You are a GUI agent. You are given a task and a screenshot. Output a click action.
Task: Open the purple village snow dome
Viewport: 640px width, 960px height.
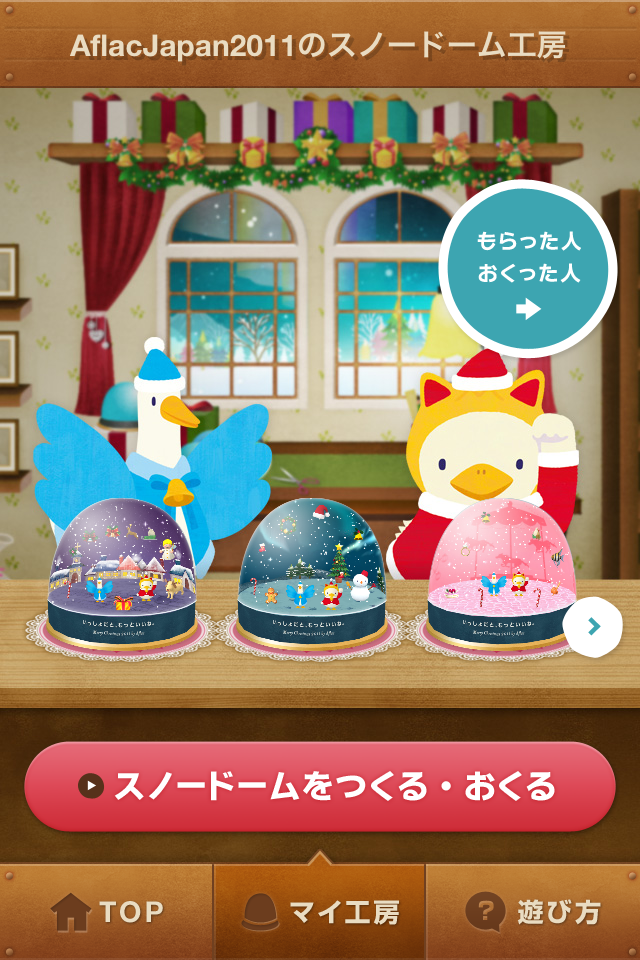click(x=125, y=577)
